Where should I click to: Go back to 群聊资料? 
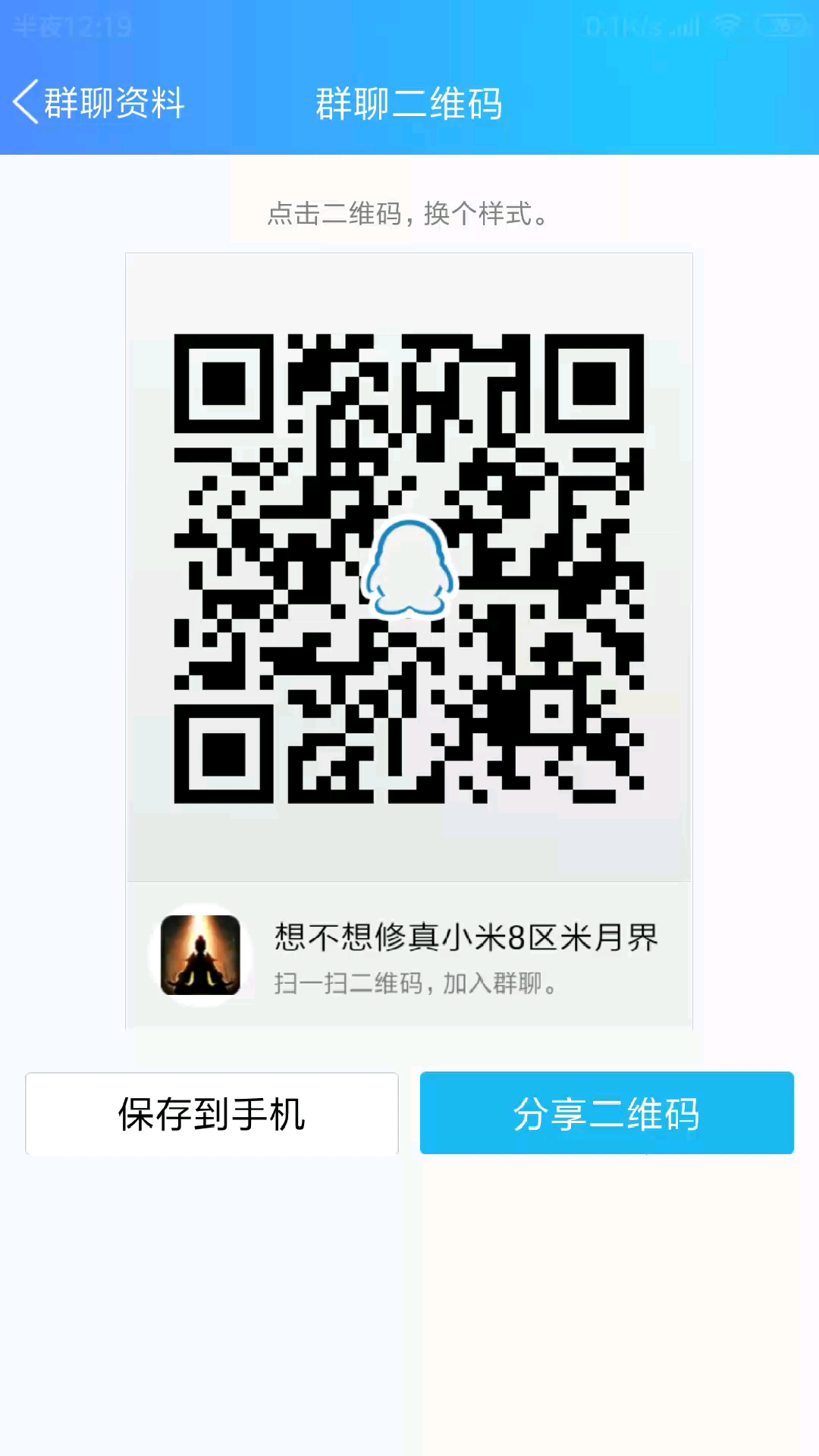point(99,102)
